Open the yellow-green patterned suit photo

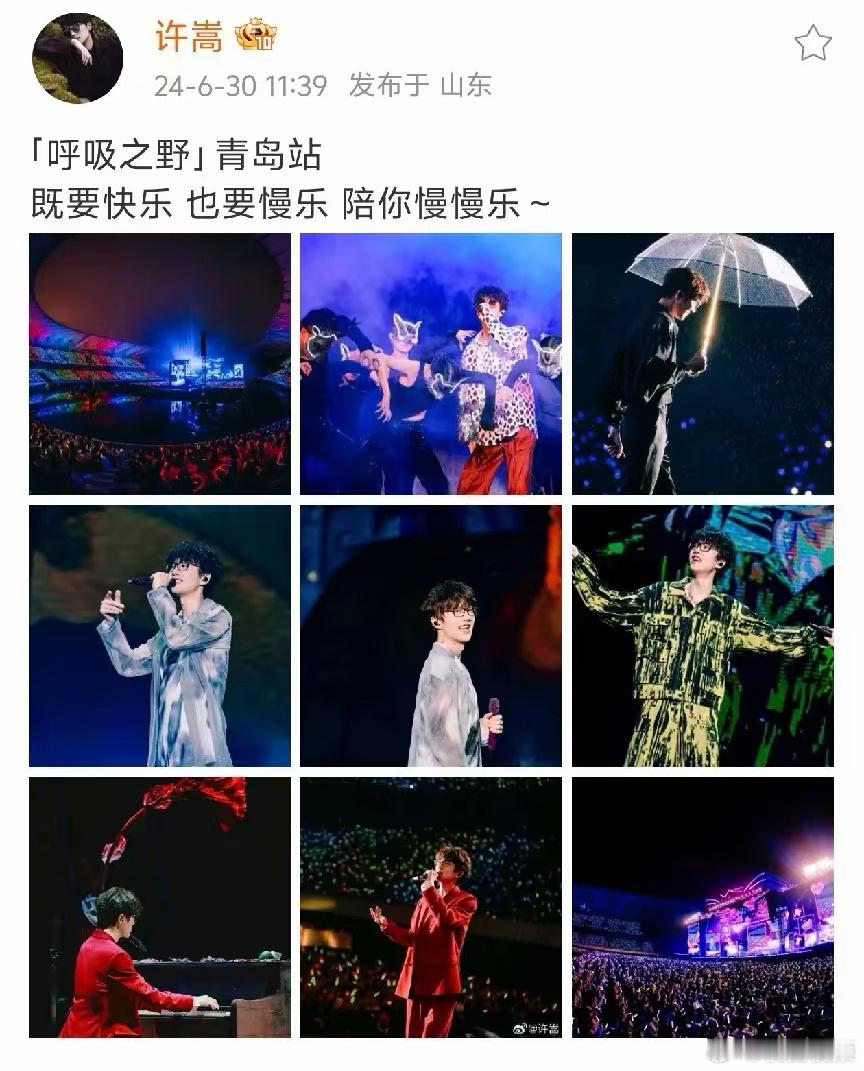click(703, 635)
